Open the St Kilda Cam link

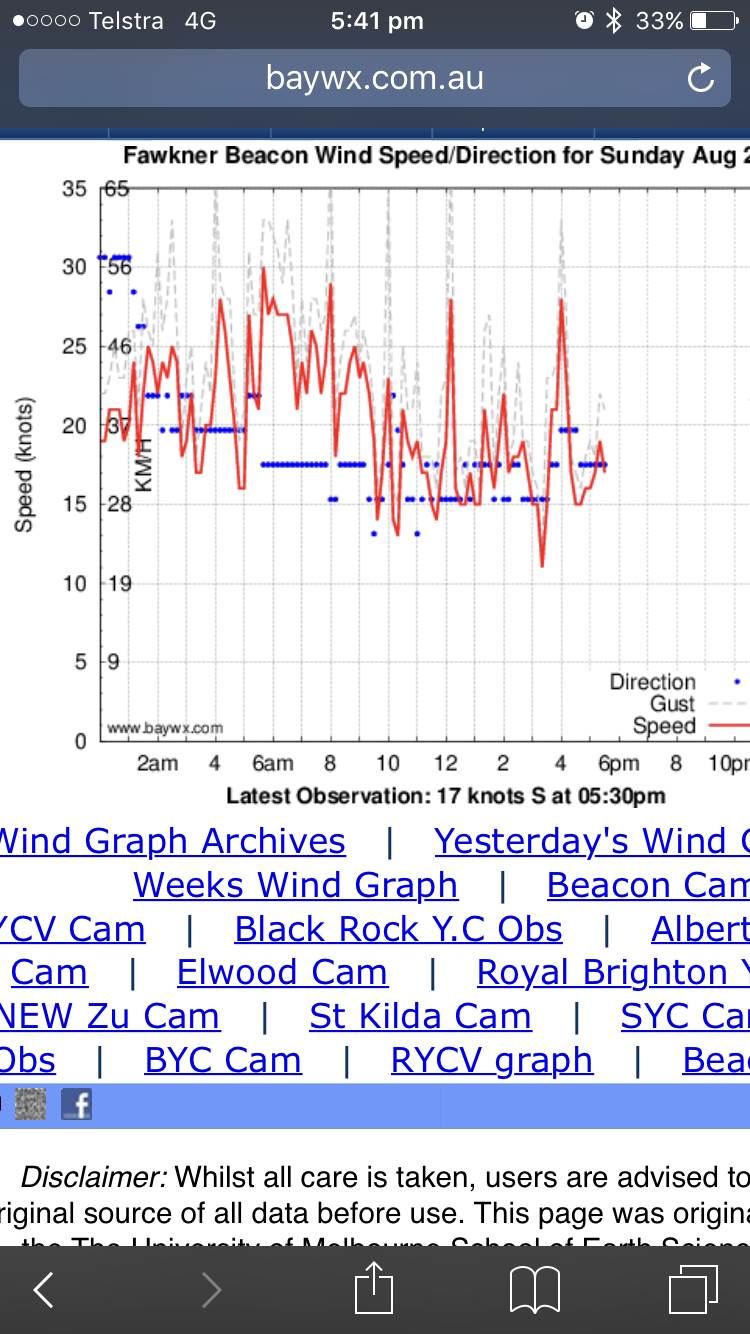tap(420, 1016)
